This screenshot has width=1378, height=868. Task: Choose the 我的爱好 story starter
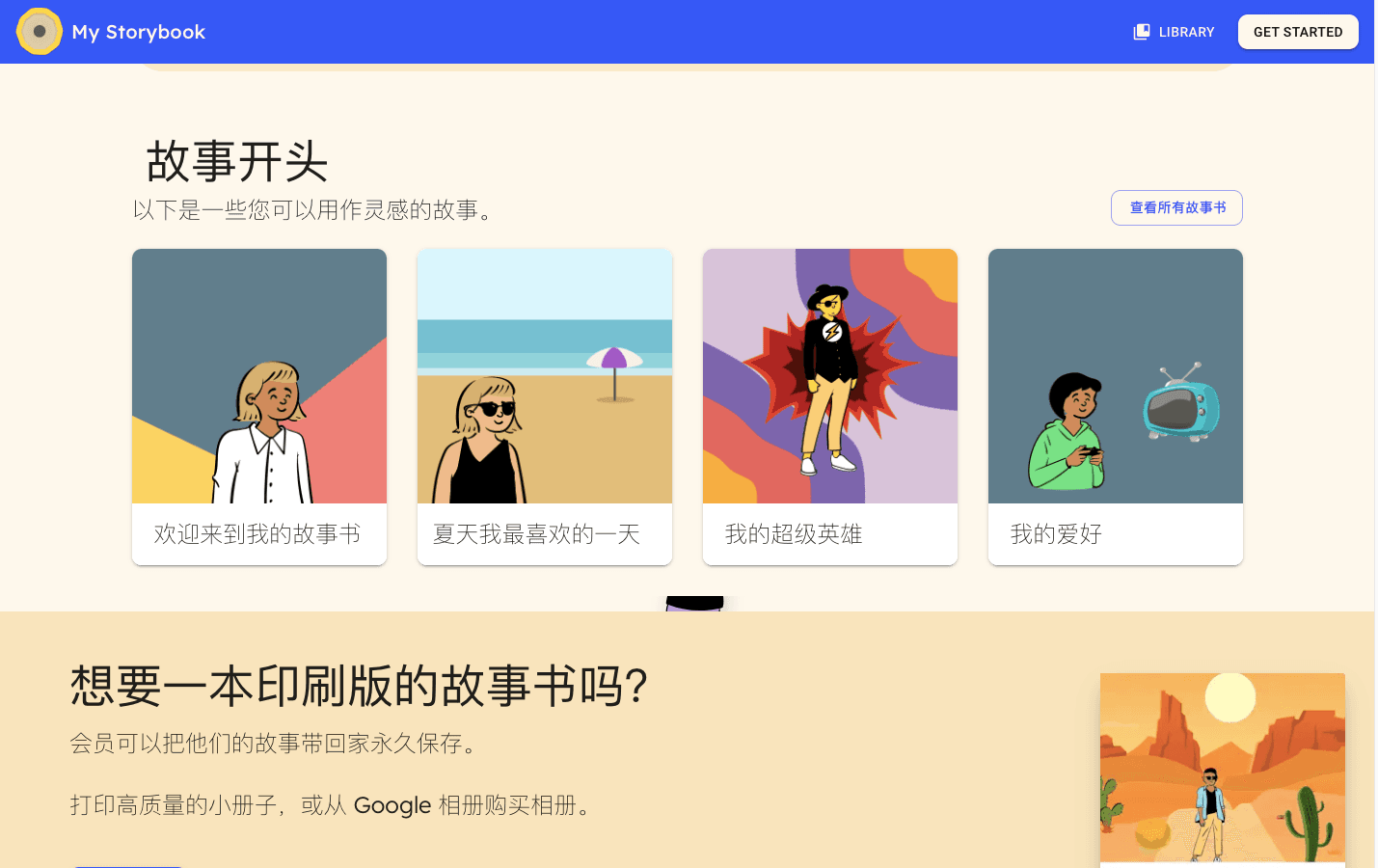(1116, 405)
